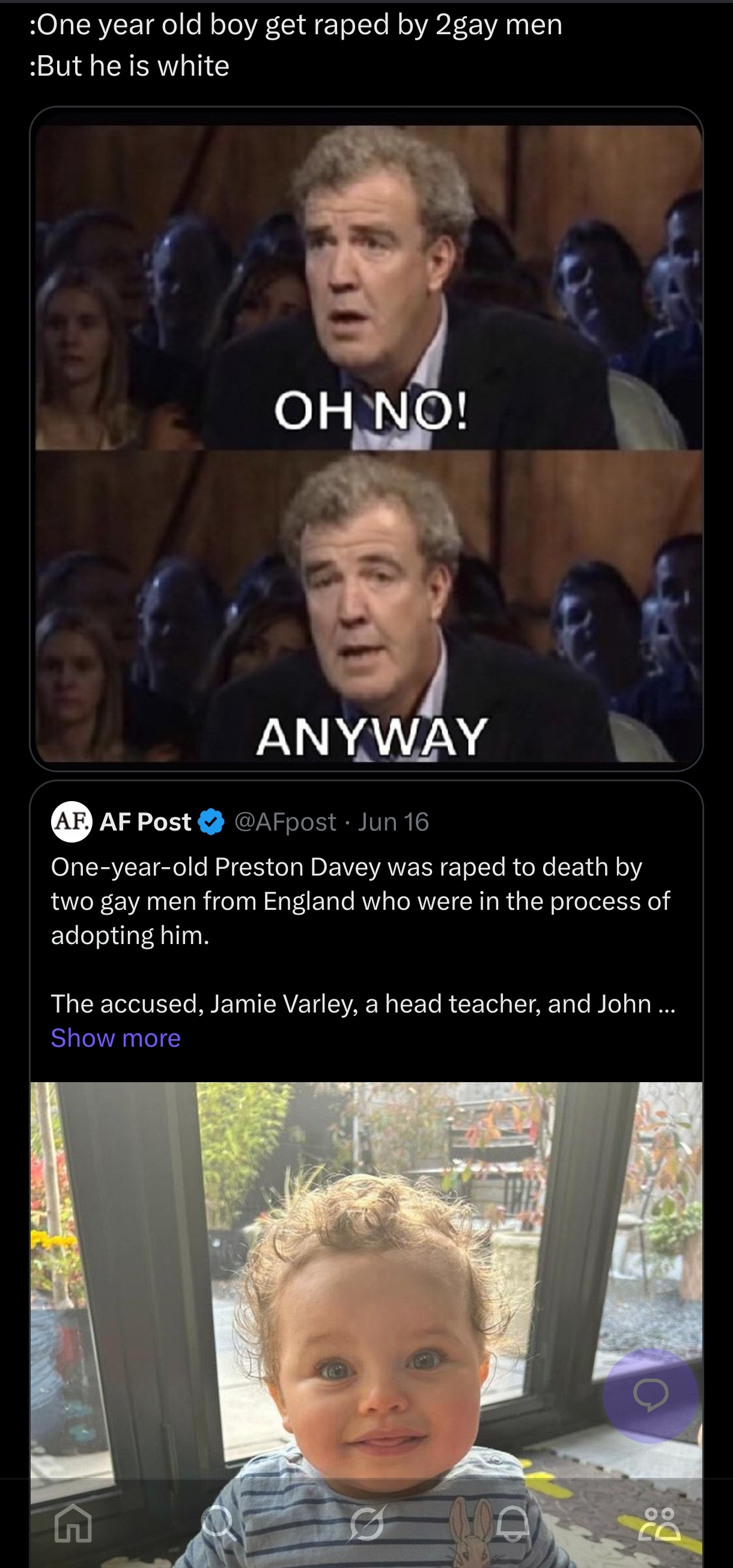Image resolution: width=733 pixels, height=1568 pixels.
Task: Open the notifications bell
Action: point(512,1522)
